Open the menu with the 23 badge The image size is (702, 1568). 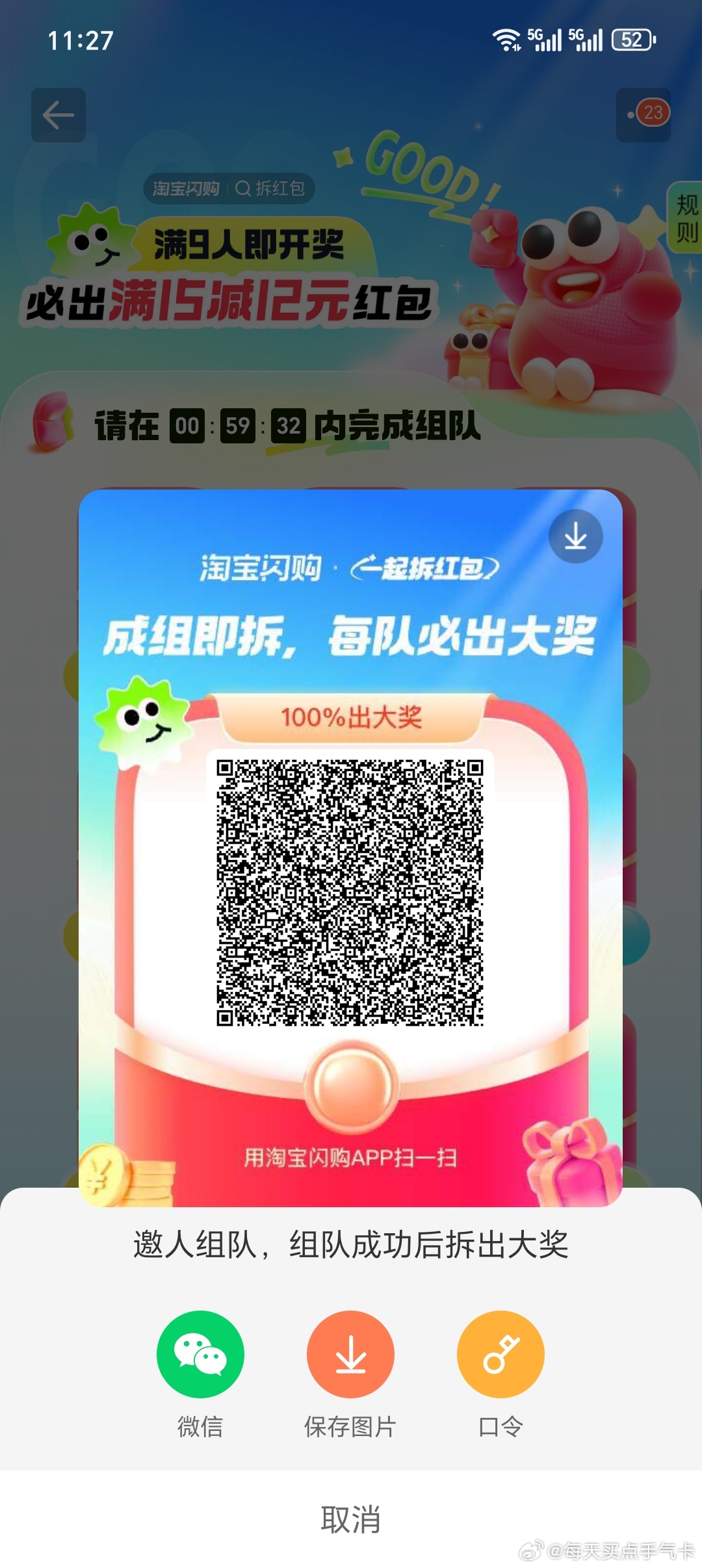(x=643, y=115)
